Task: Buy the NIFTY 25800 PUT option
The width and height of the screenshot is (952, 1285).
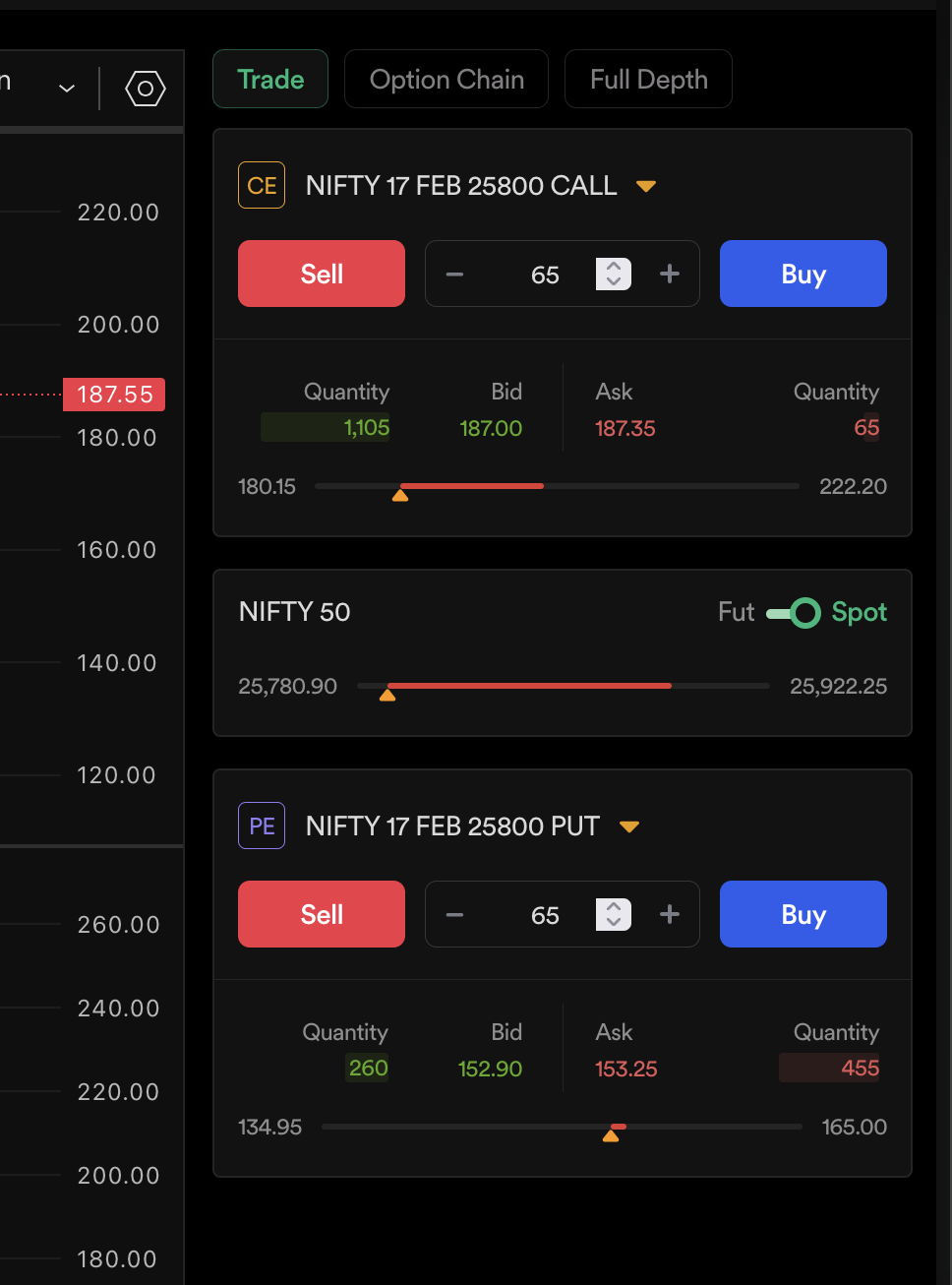Action: [x=803, y=914]
